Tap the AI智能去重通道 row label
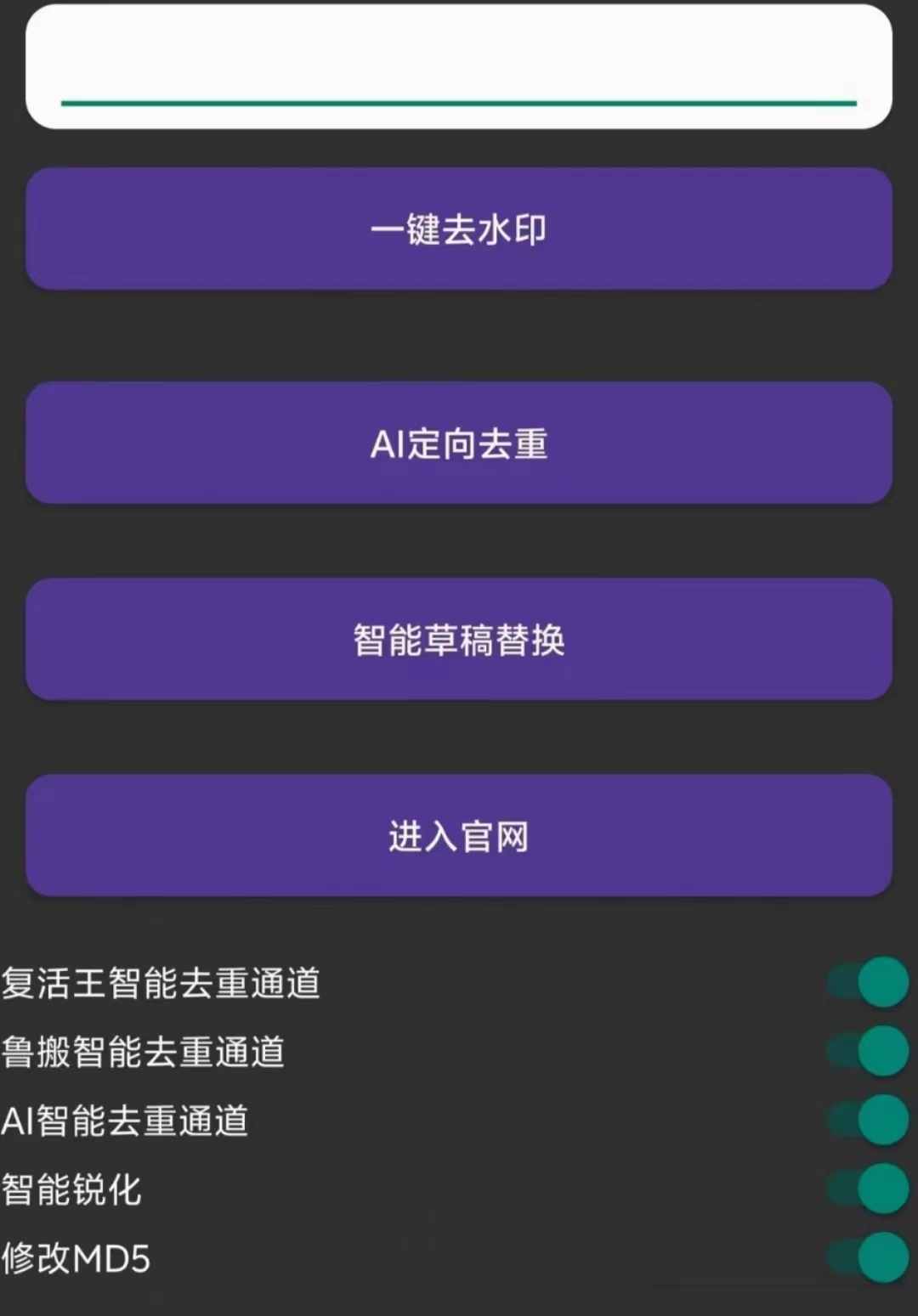This screenshot has height=1316, width=918. click(x=126, y=1121)
